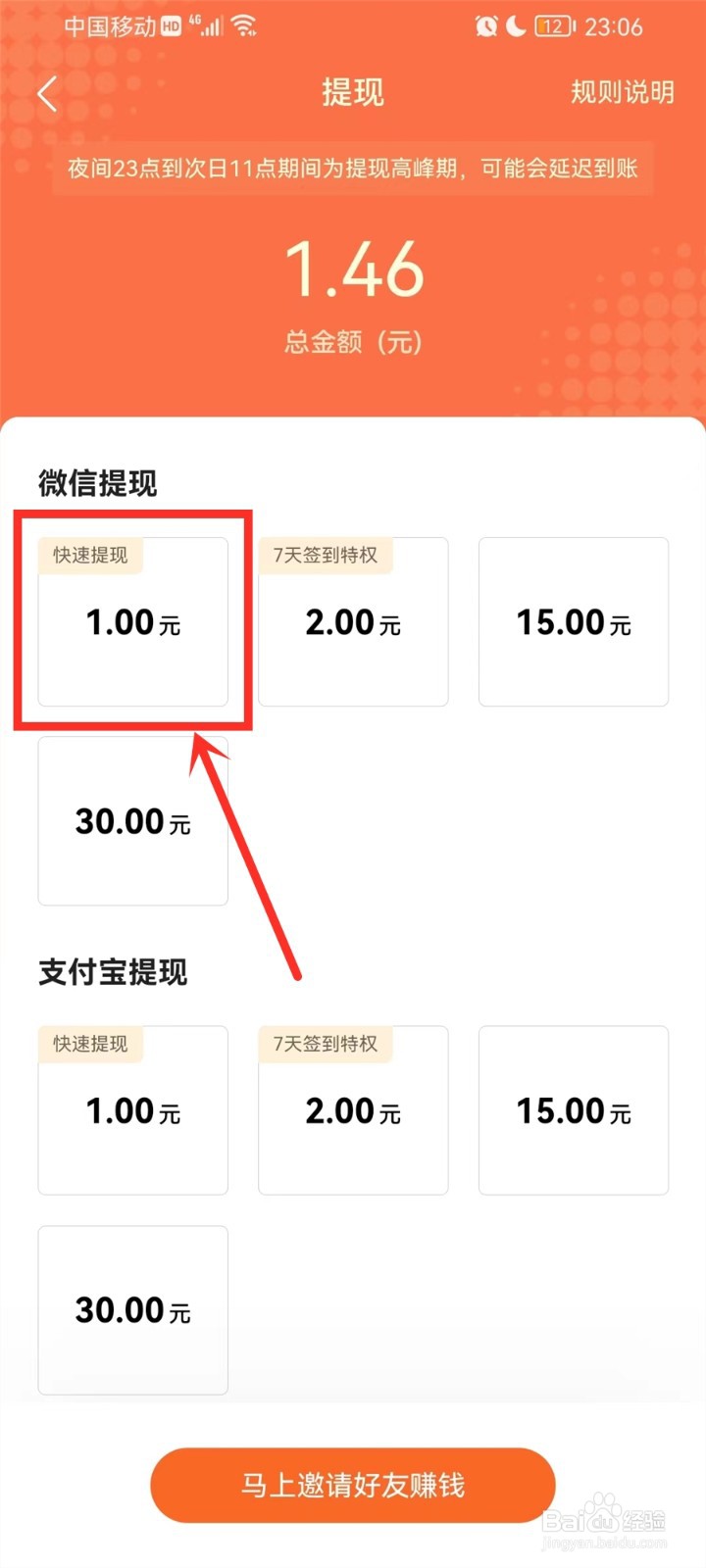Tap the 快速提现 badge on Alipay 1.00元 card

89,1045
